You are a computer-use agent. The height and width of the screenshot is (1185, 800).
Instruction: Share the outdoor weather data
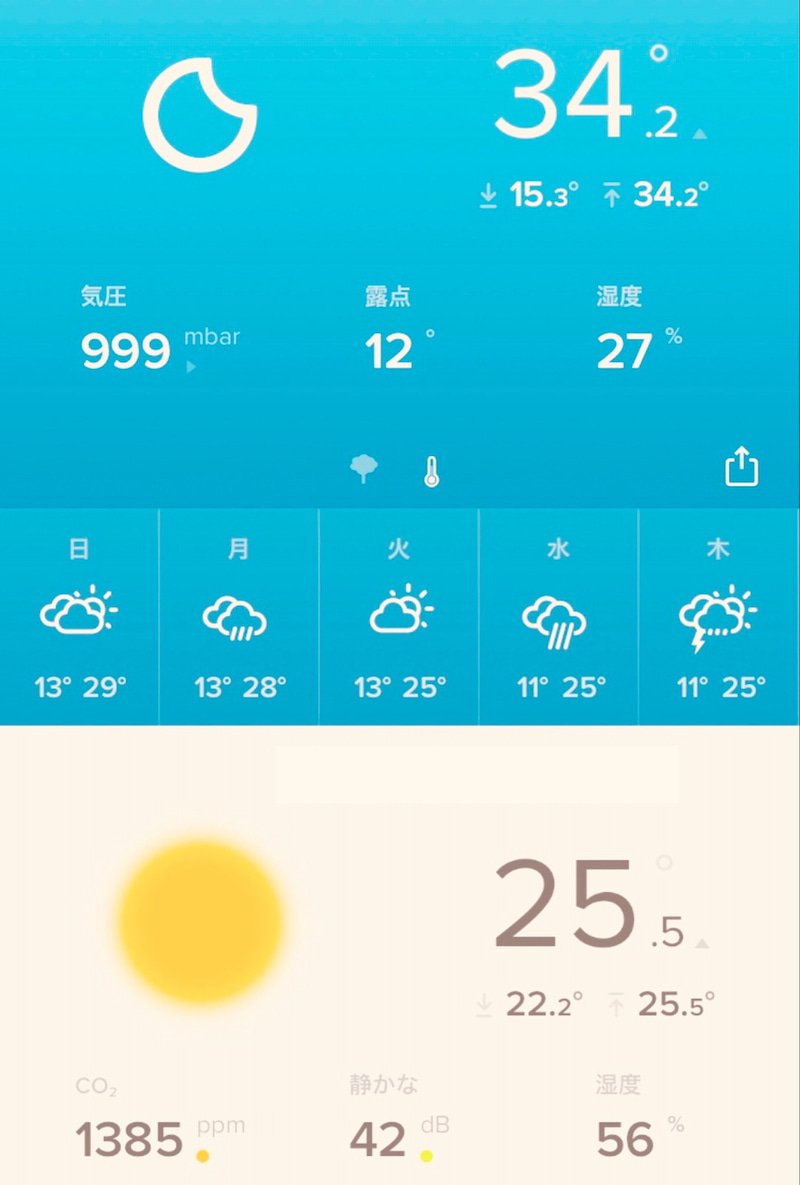[x=741, y=467]
